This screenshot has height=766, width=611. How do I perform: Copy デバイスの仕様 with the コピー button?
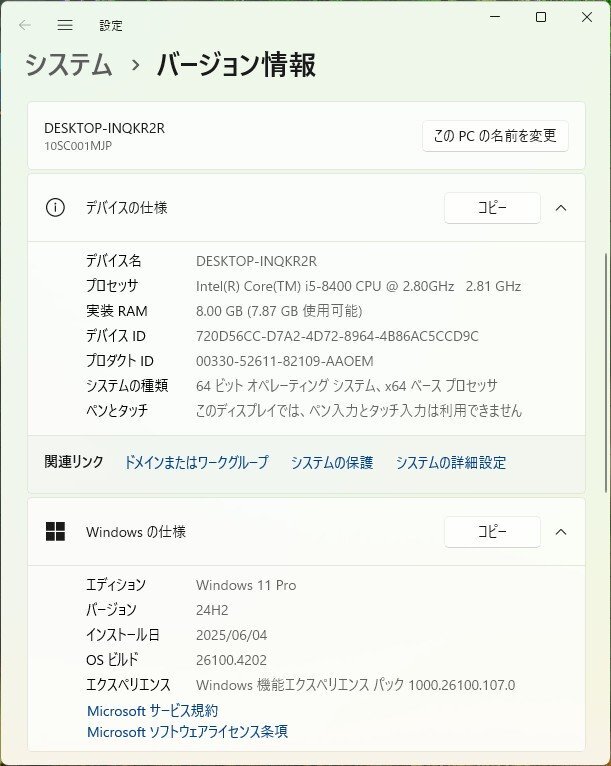pyautogui.click(x=492, y=207)
